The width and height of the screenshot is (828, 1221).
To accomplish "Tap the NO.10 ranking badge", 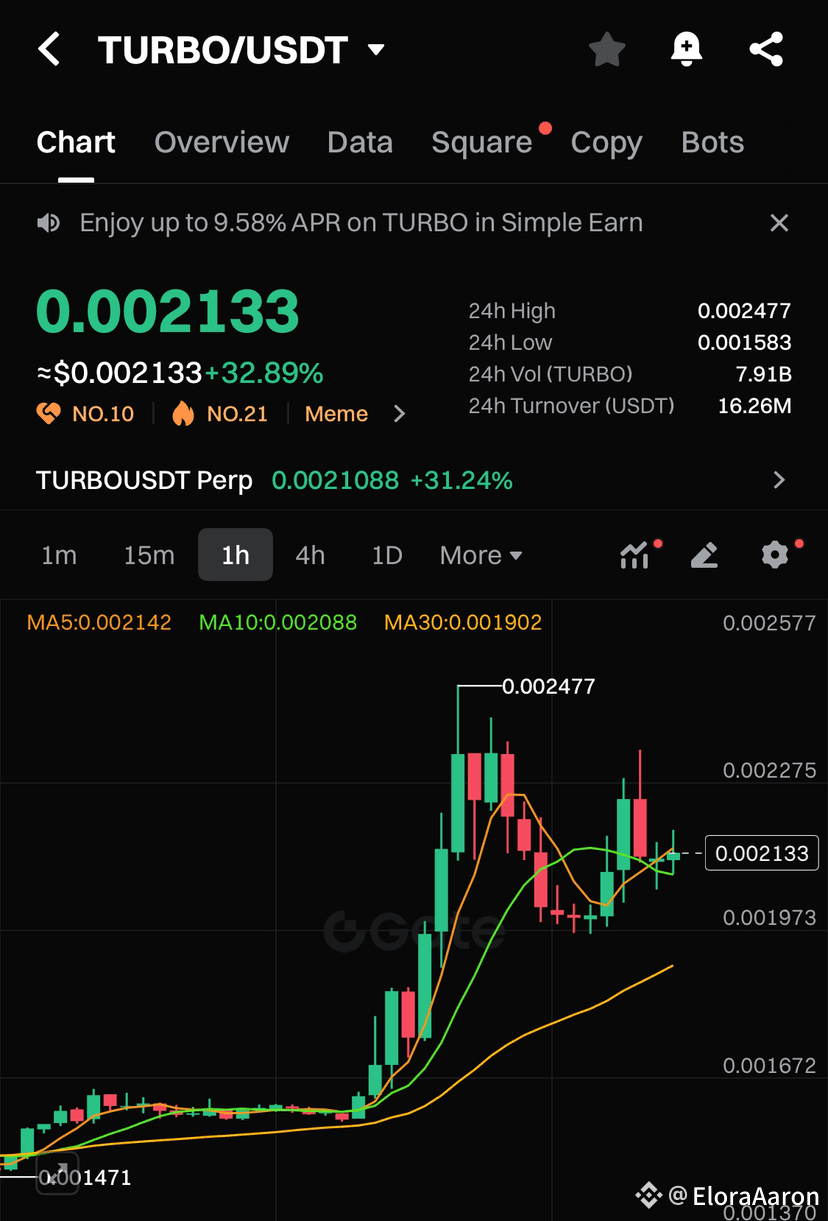I will pos(85,413).
